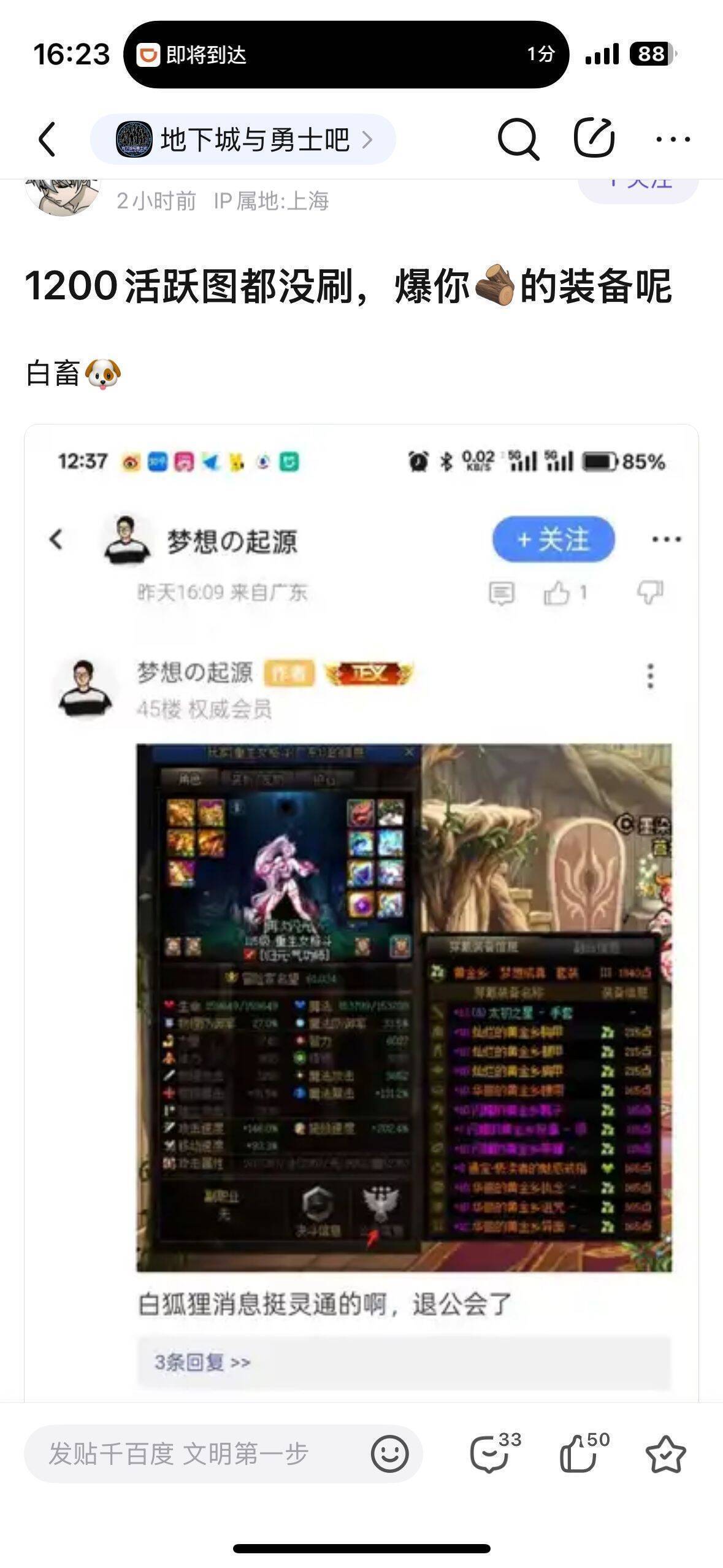Viewport: 723px width, 1568px height.
Task: Open the post author's avatar
Action: 62,195
